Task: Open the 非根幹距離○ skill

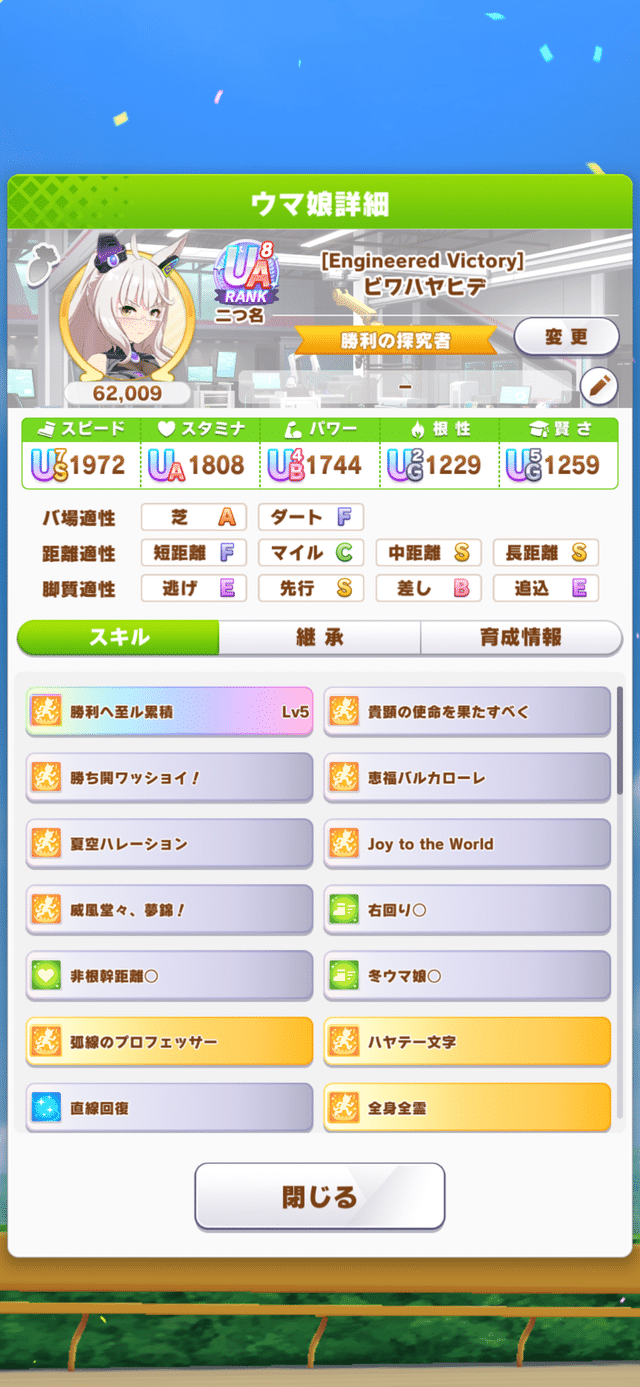Action: click(169, 976)
